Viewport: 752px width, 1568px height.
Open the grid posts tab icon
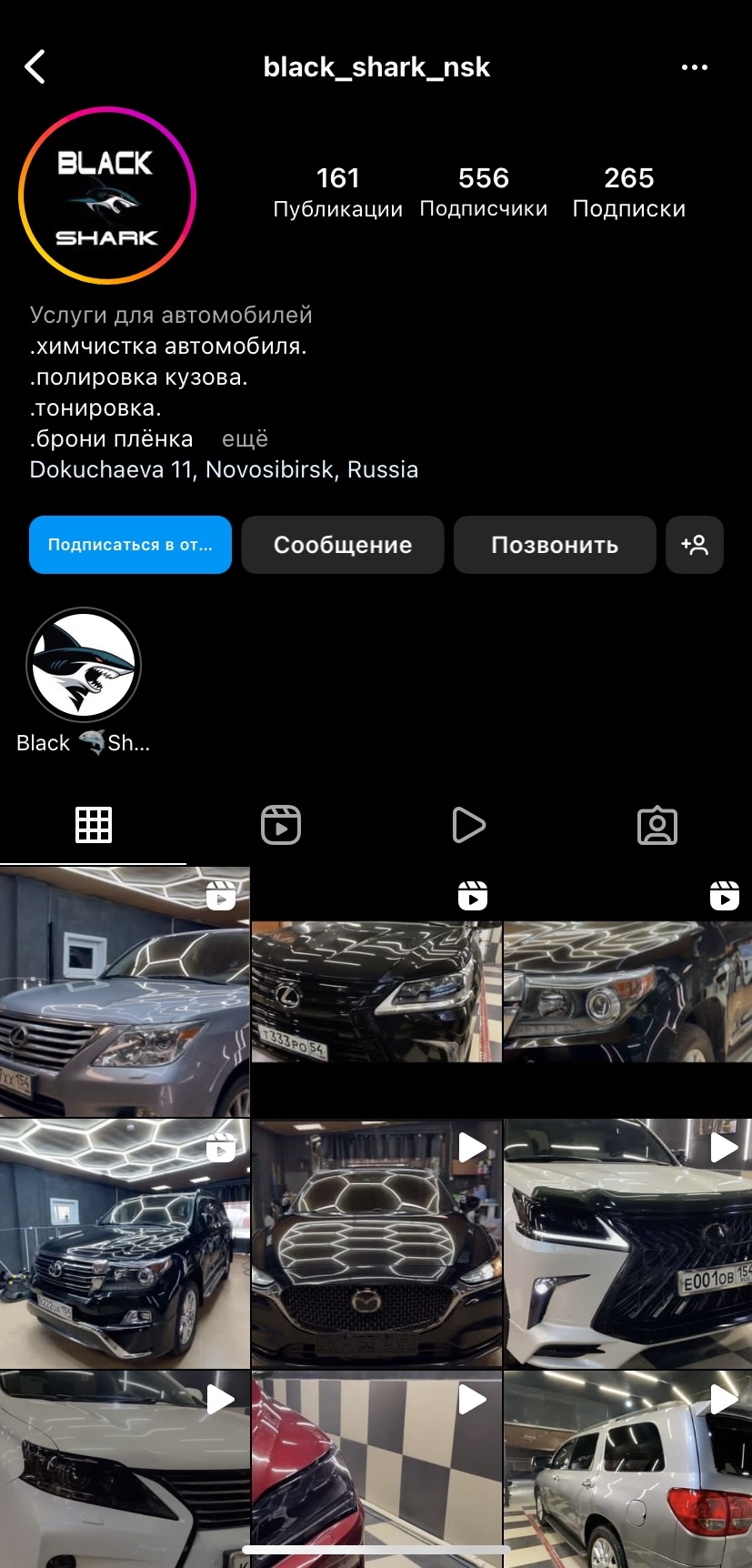click(94, 825)
